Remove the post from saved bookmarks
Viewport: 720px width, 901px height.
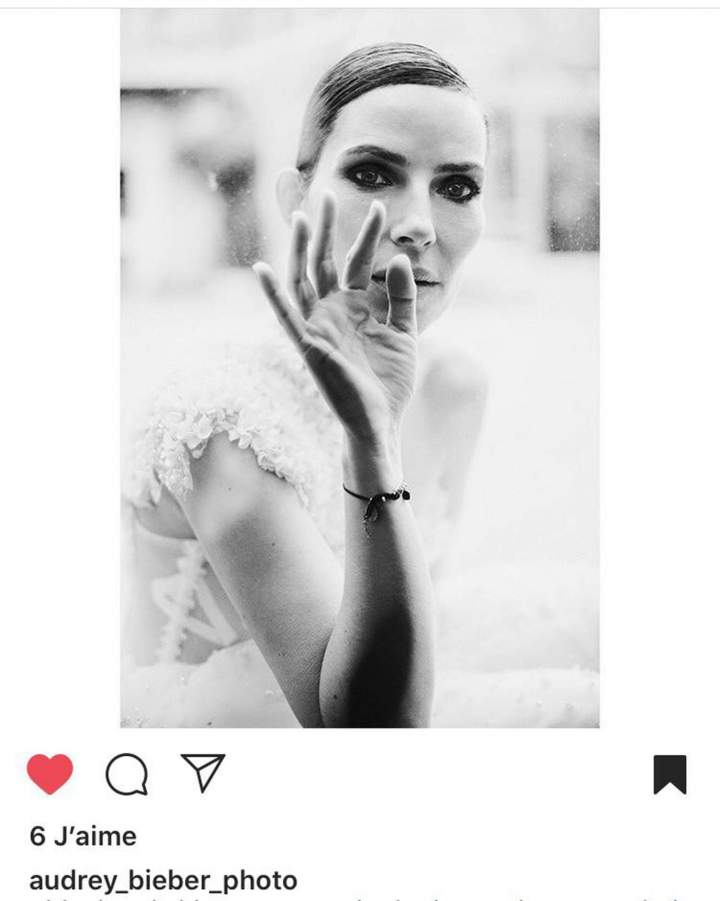670,774
